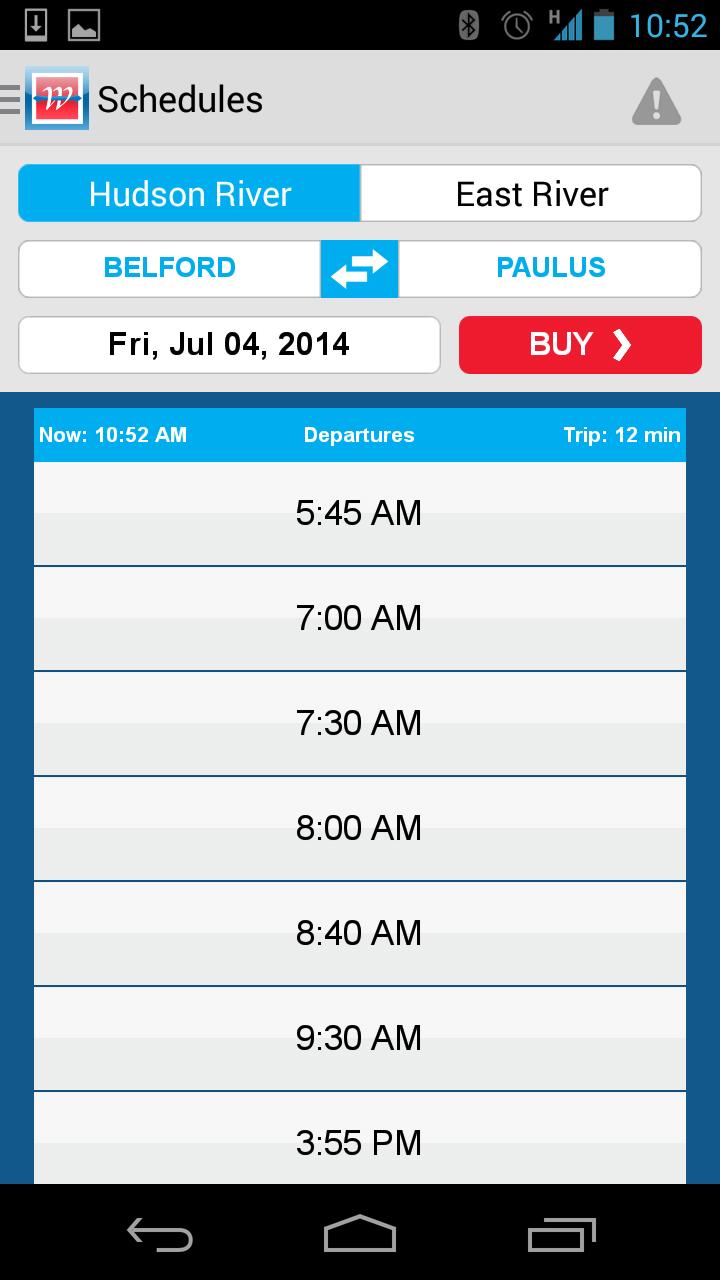Change the BELFORD departure terminal
The height and width of the screenshot is (1280, 720).
point(170,268)
